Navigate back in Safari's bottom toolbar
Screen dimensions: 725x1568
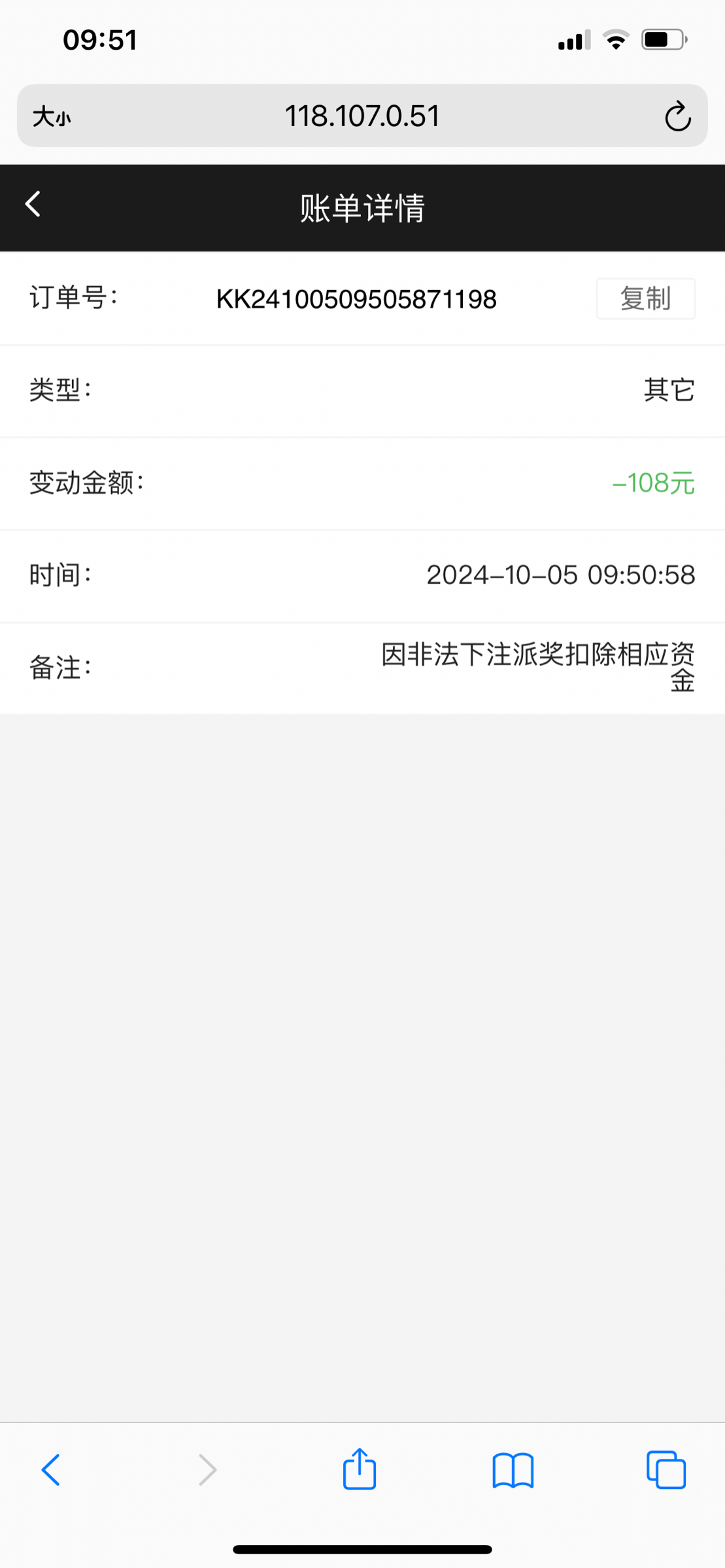pos(51,1470)
